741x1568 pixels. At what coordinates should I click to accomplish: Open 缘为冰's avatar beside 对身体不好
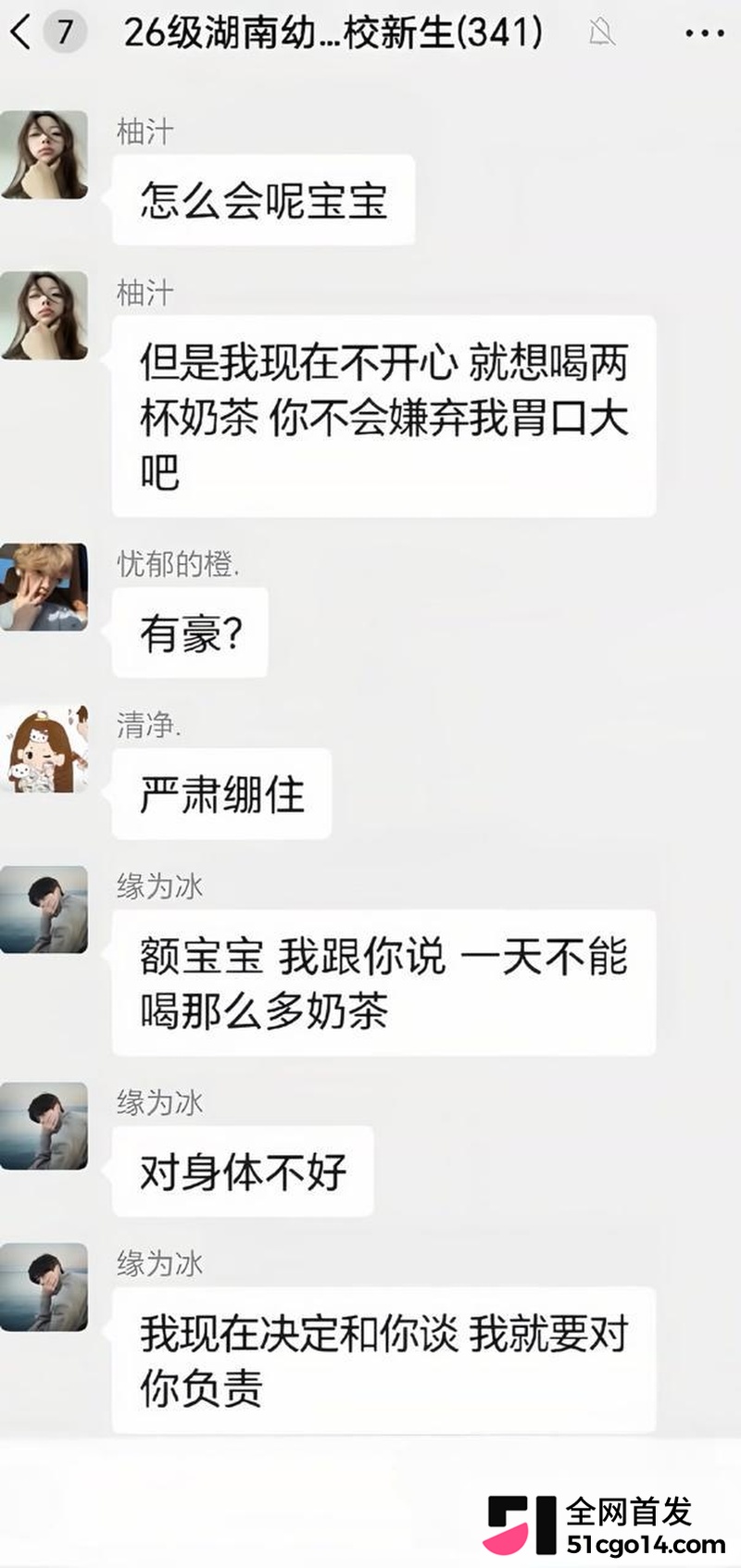[44, 1126]
